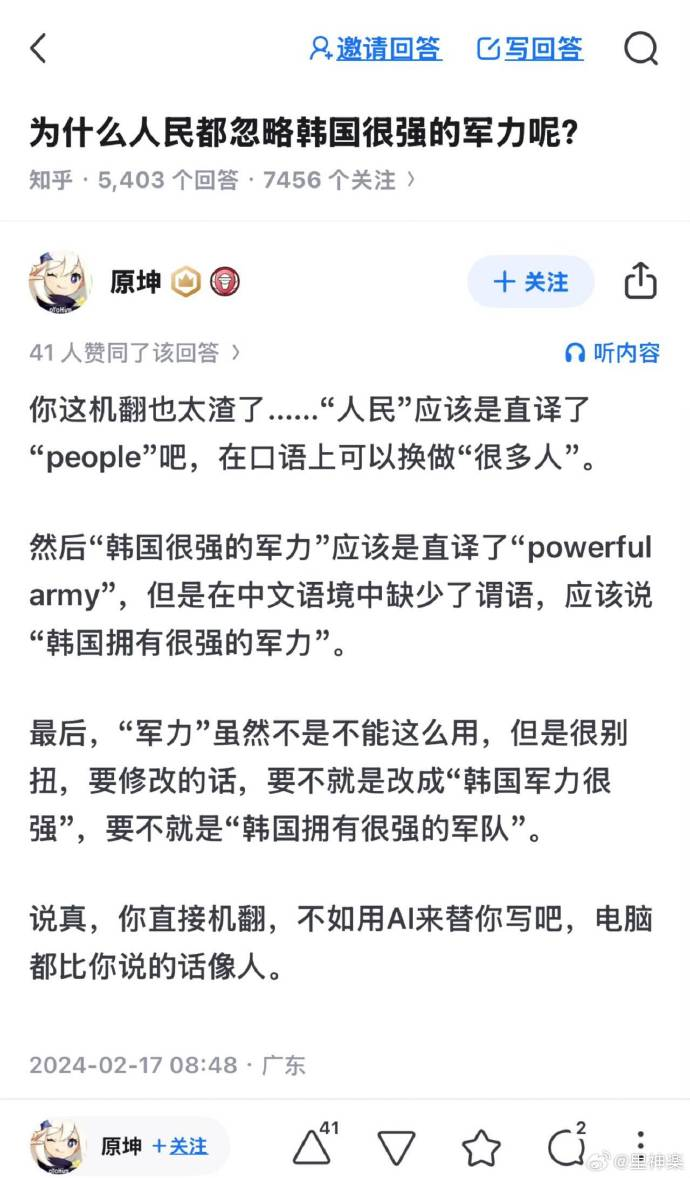Tap 邀请回答 to invite answers
The image size is (690, 1178).
click(375, 48)
